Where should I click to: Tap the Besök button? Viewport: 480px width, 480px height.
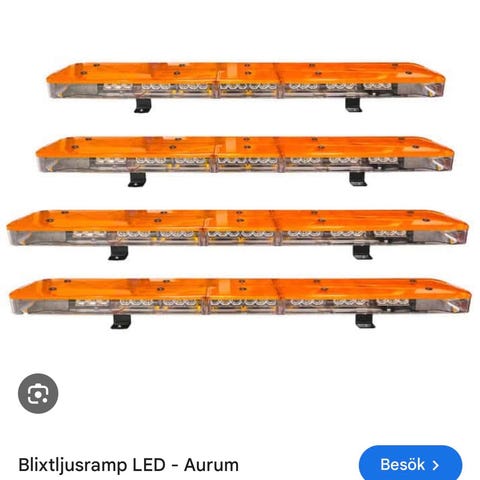click(x=410, y=464)
